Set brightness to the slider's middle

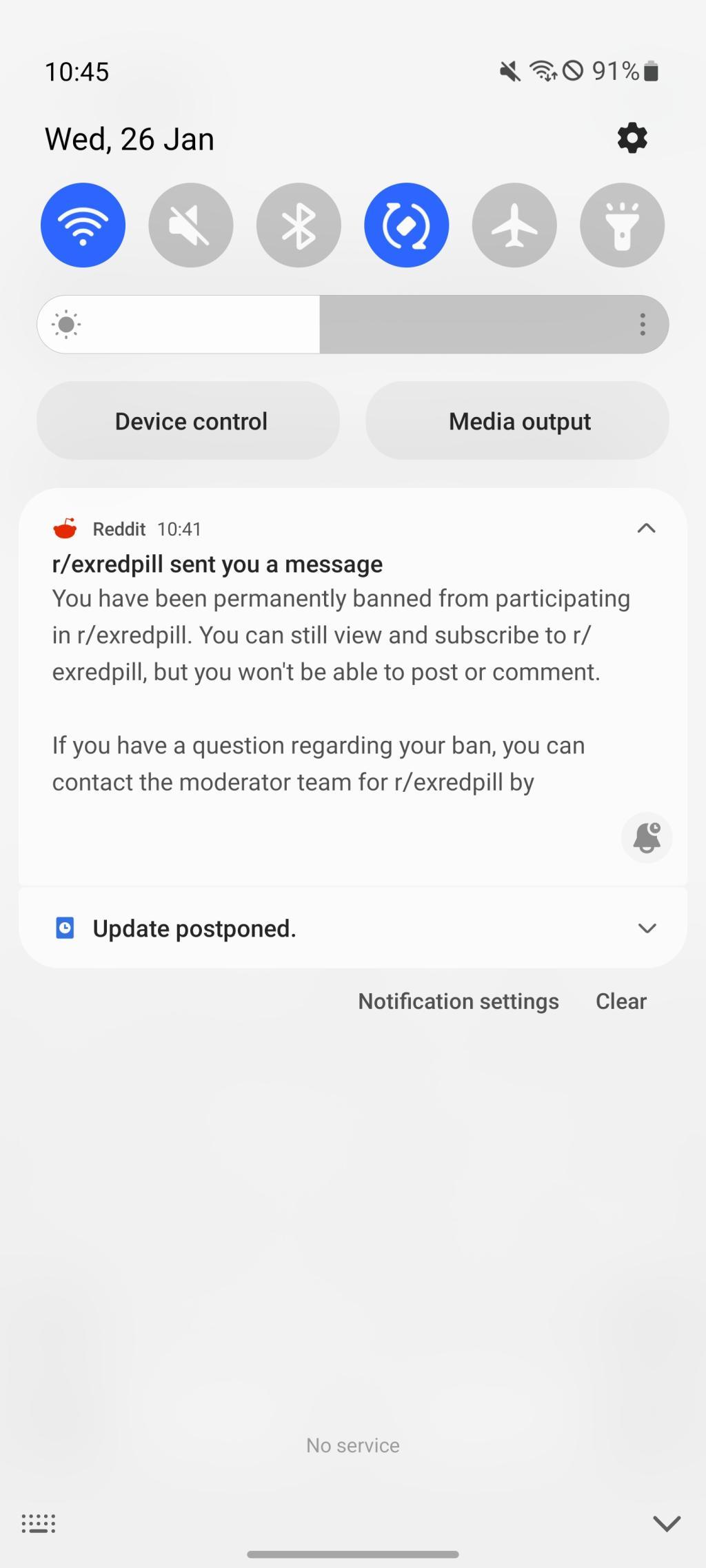[x=353, y=324]
